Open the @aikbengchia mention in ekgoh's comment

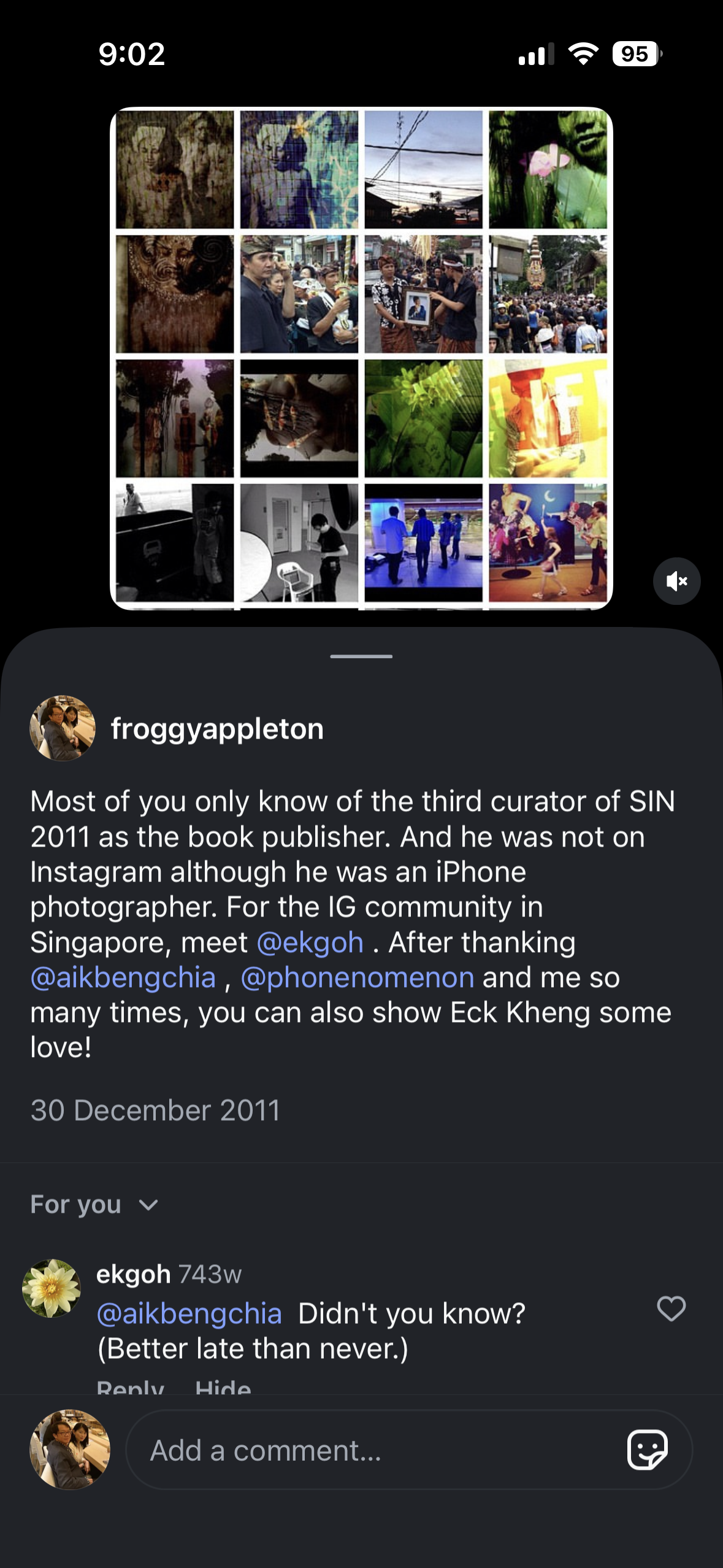(x=189, y=1313)
